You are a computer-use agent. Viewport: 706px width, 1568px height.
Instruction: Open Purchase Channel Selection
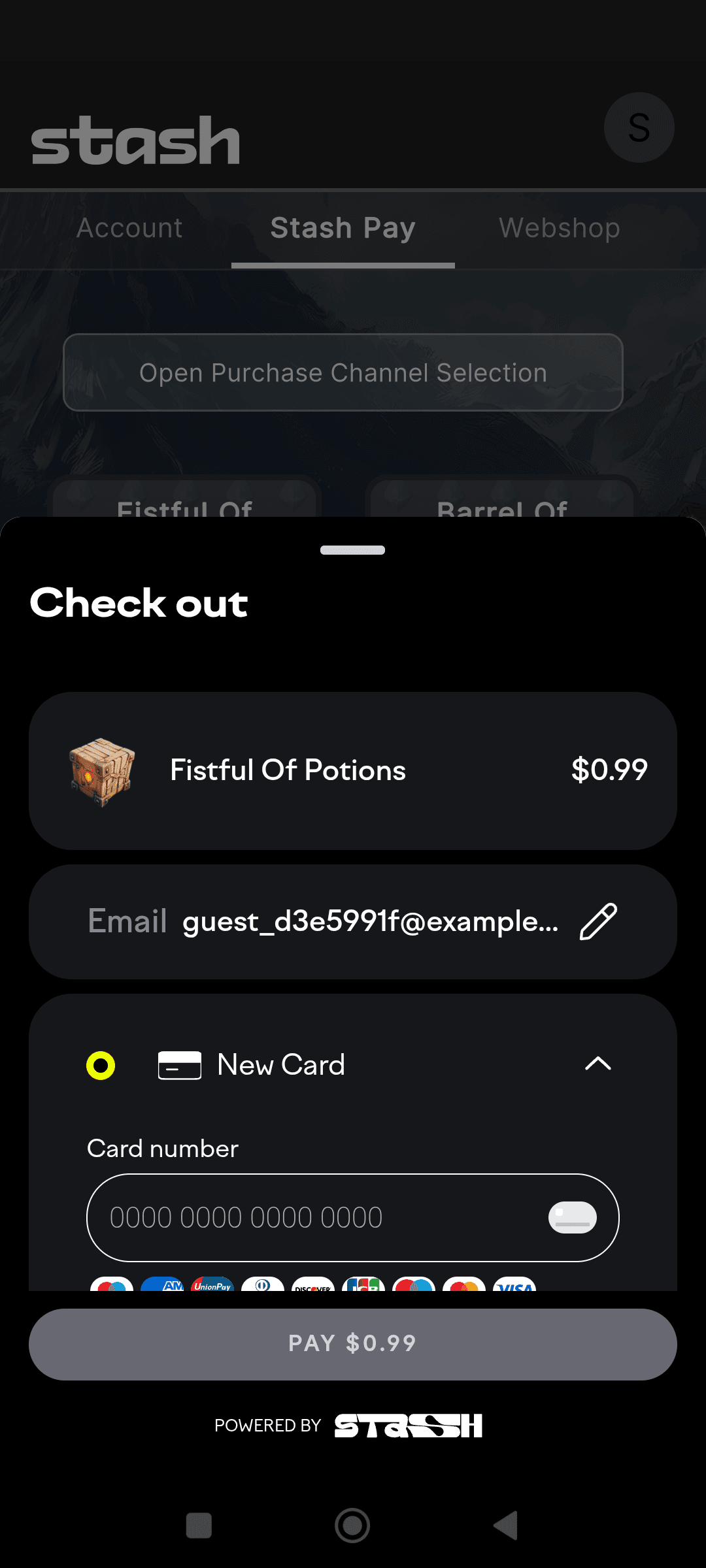coord(343,372)
